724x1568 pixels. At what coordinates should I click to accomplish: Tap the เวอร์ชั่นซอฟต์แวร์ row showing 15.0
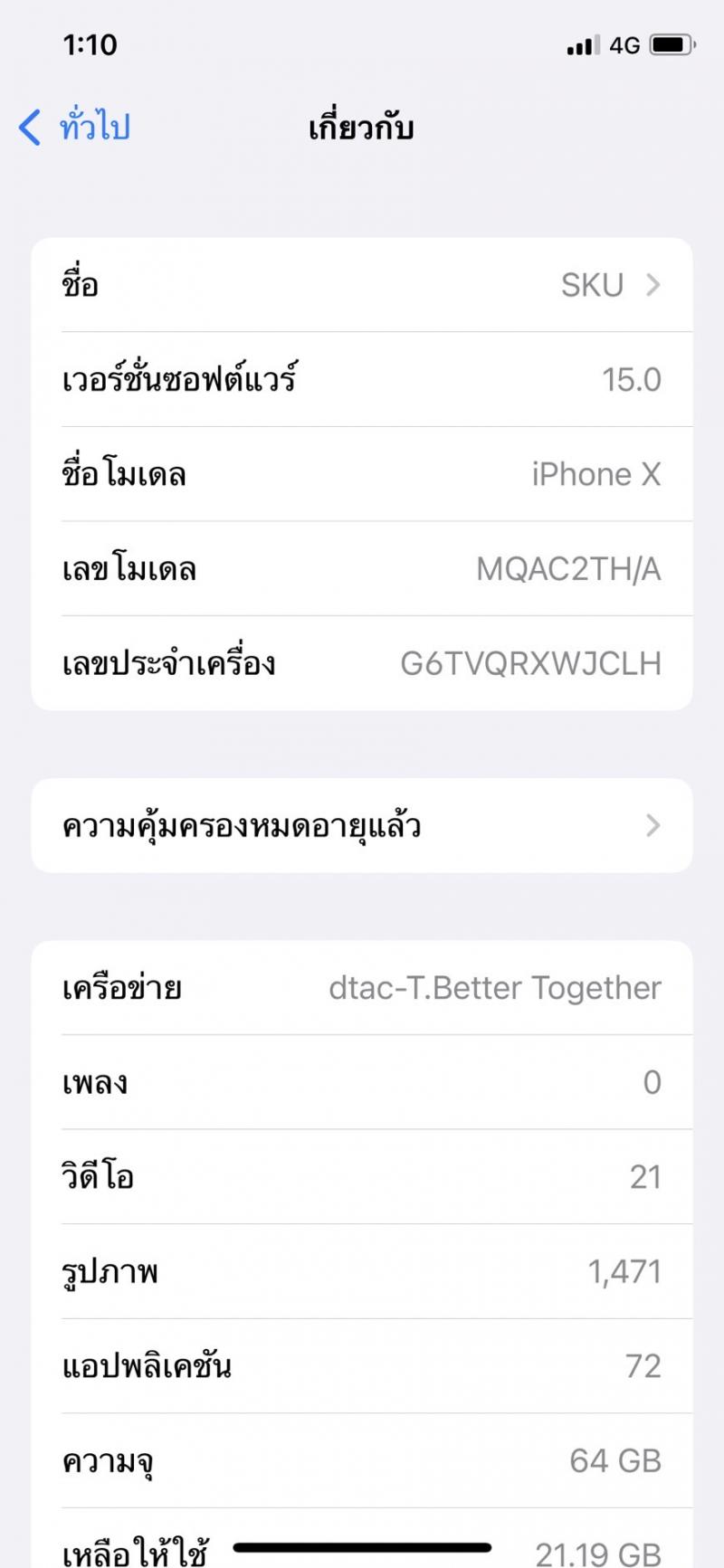click(362, 380)
